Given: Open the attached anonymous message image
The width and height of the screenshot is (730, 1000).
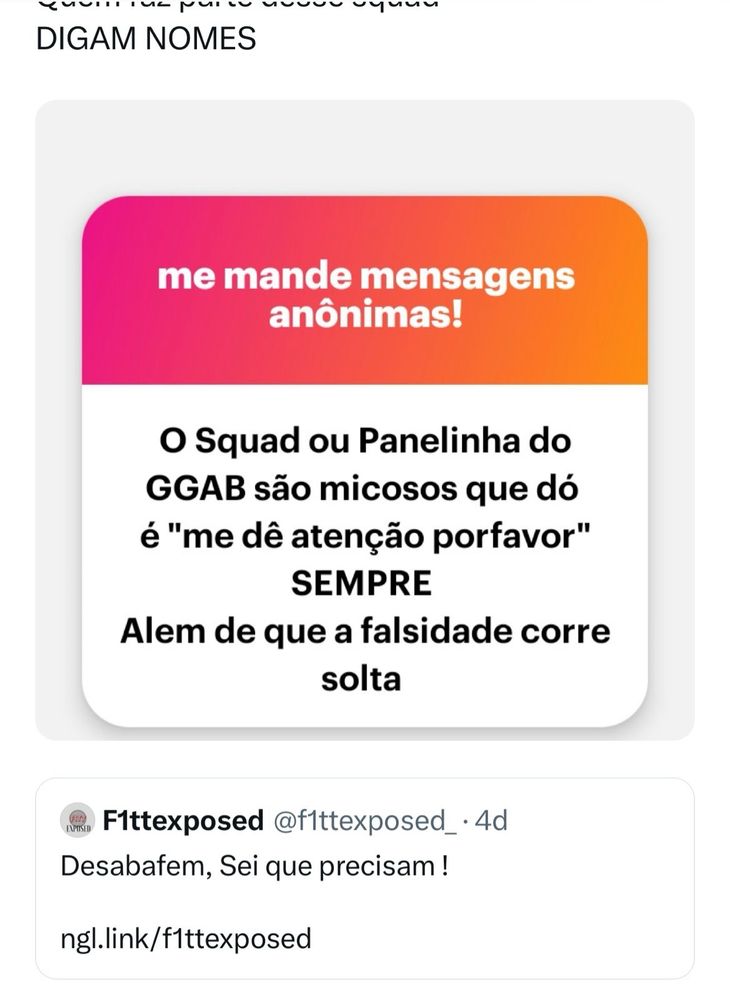Looking at the screenshot, I should pyautogui.click(x=364, y=460).
